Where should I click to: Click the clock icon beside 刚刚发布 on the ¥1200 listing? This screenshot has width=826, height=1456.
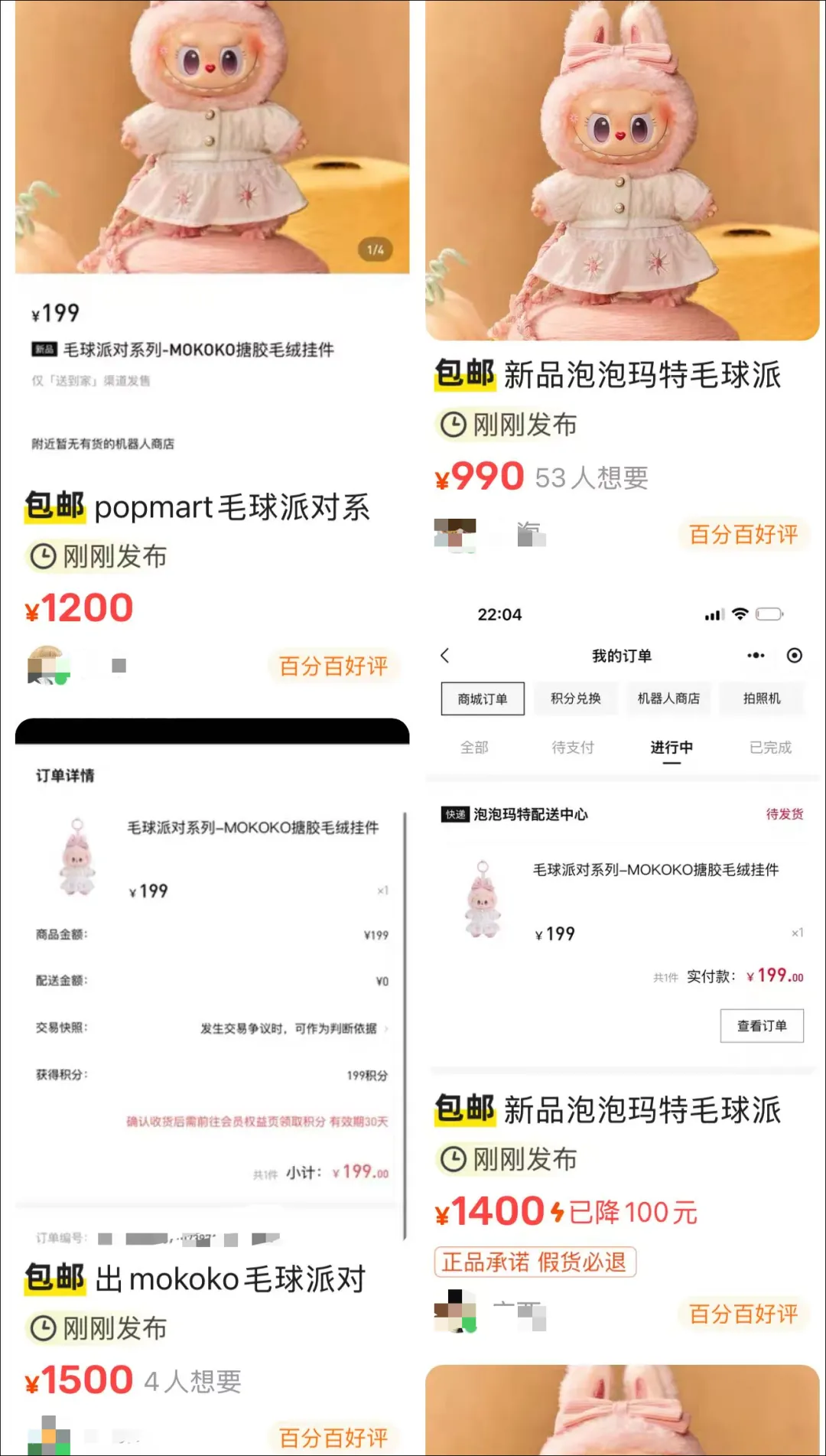(x=45, y=557)
